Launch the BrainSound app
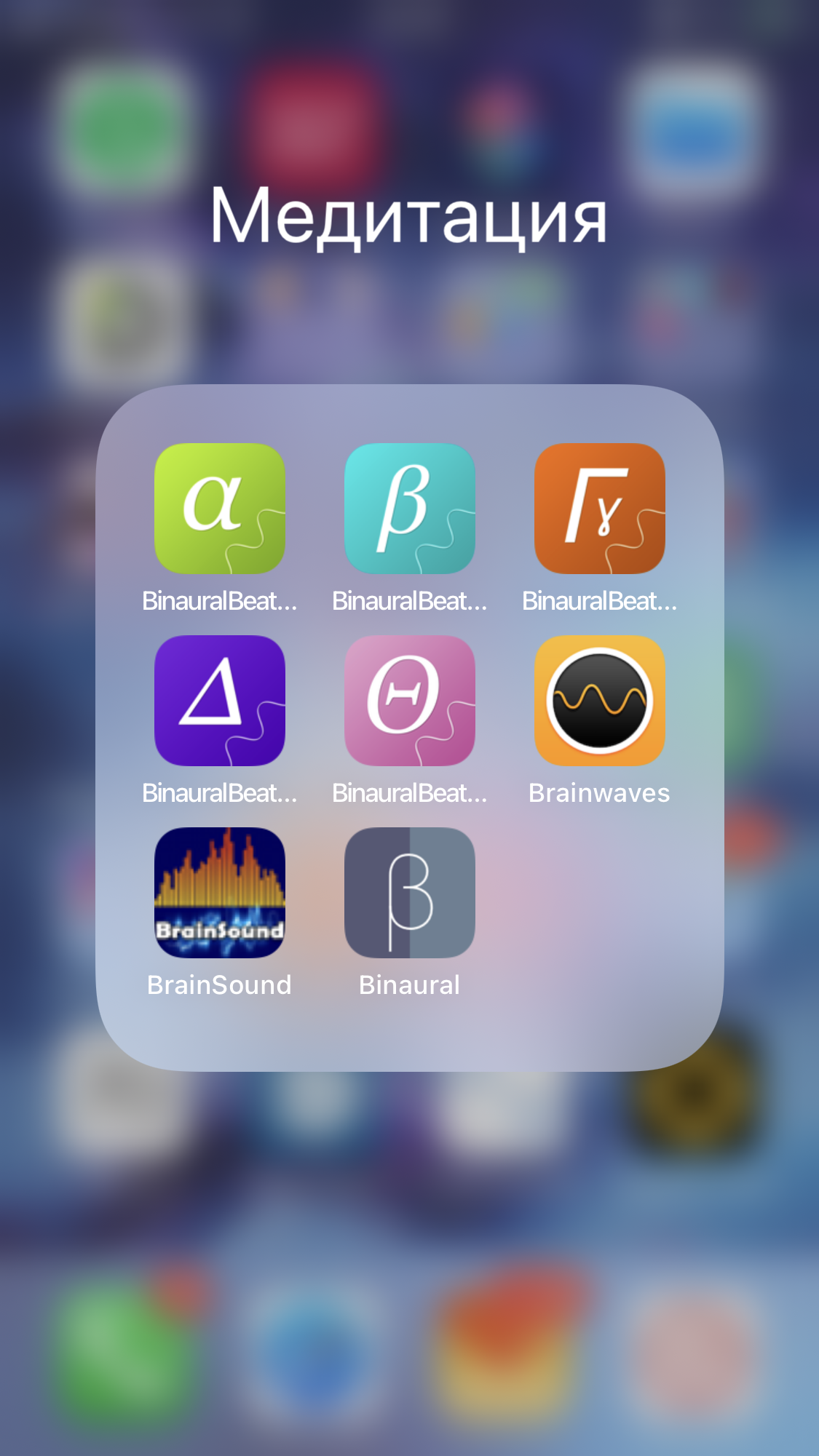 219,893
